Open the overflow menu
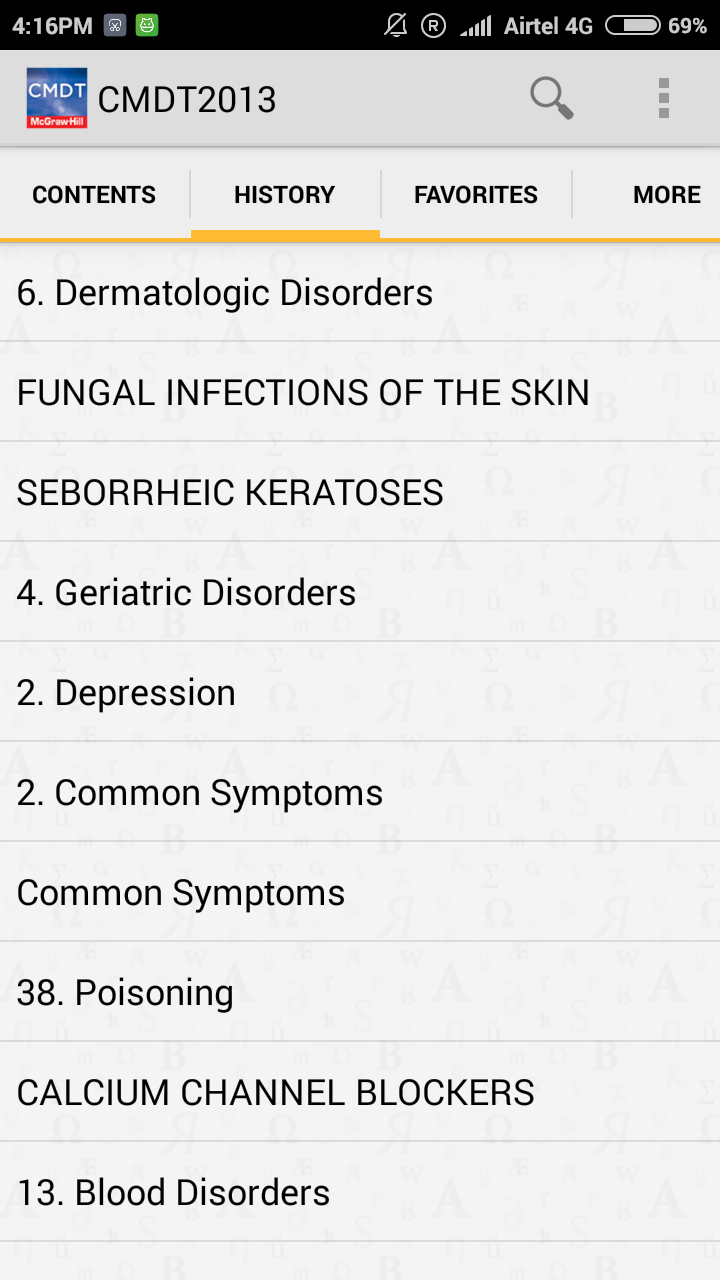Screen dimensions: 720x1280 pos(663,98)
